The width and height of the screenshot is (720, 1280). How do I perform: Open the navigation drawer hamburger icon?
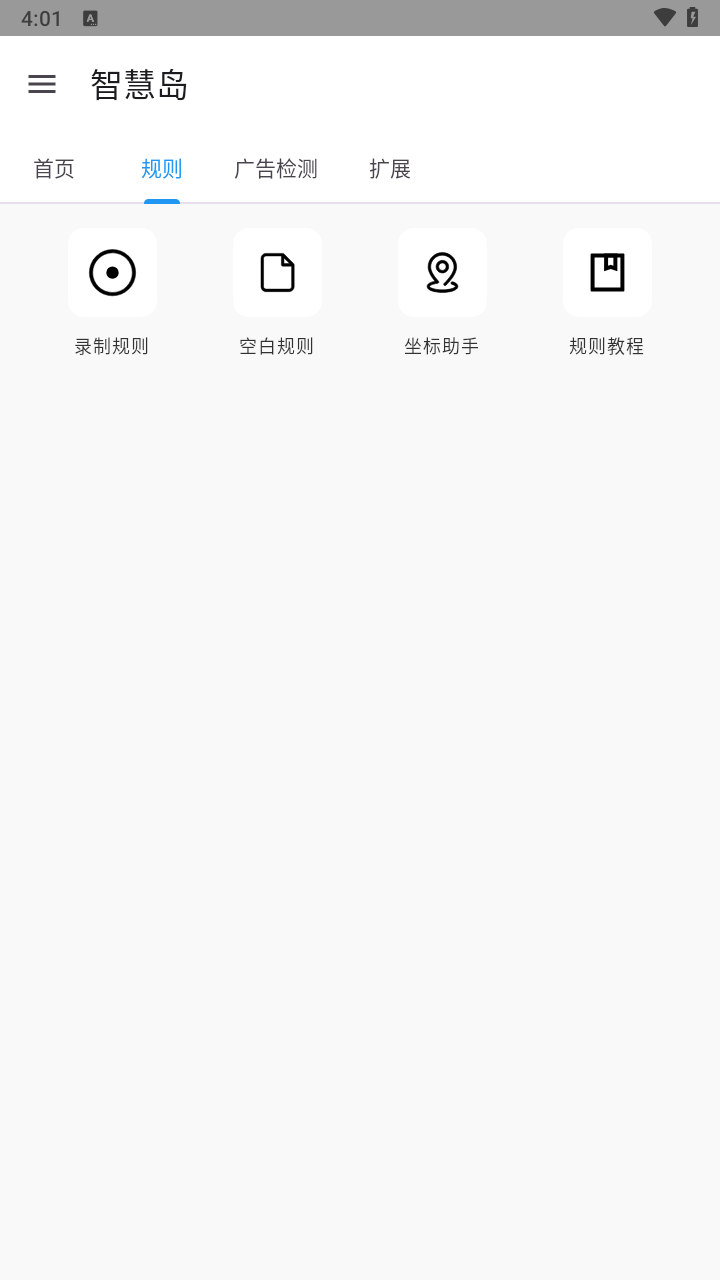click(x=42, y=84)
